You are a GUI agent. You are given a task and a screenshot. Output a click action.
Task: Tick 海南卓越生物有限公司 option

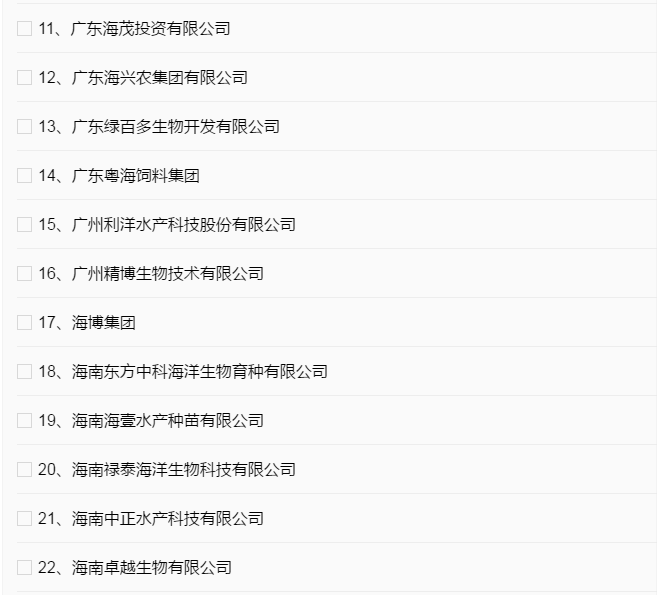[x=24, y=568]
